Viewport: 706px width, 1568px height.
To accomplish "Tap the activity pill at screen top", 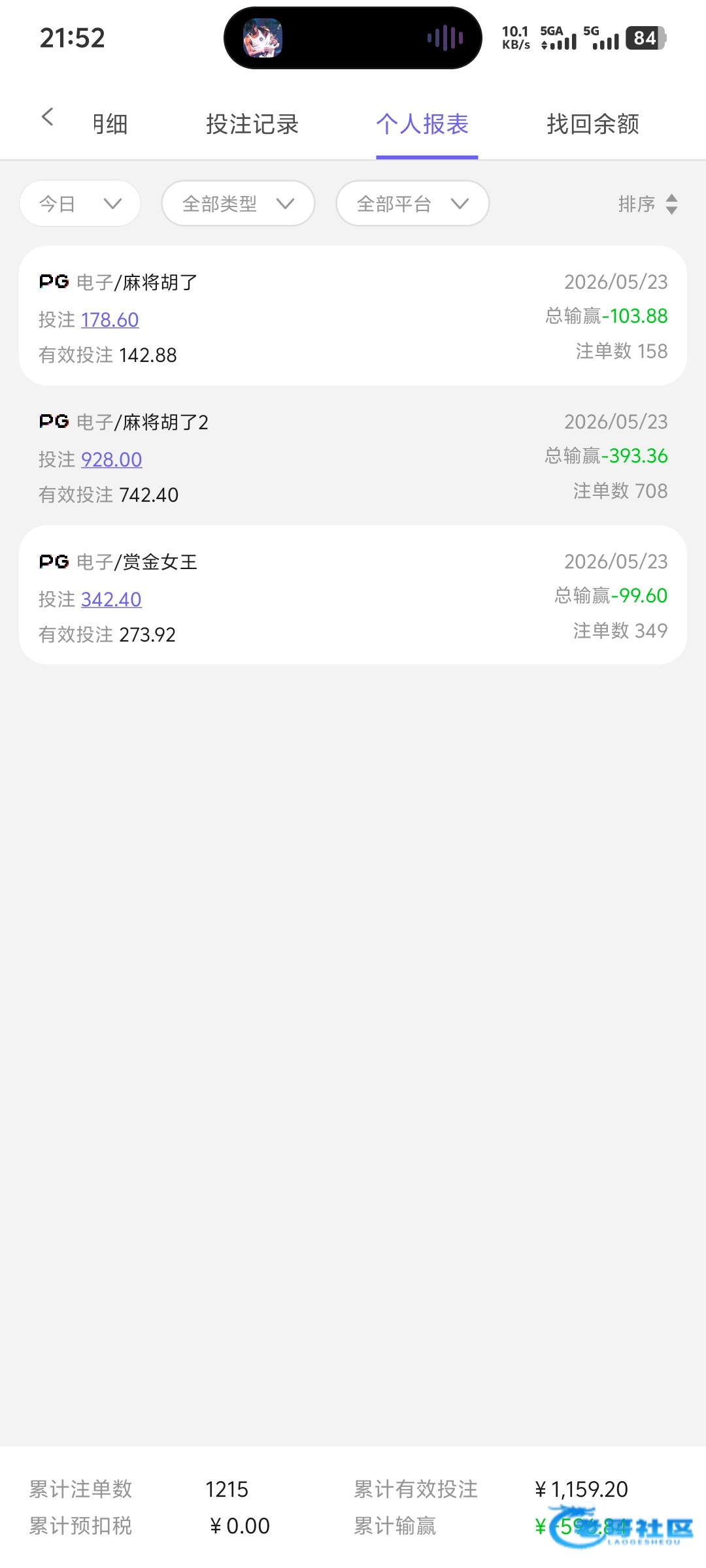I will click(353, 38).
